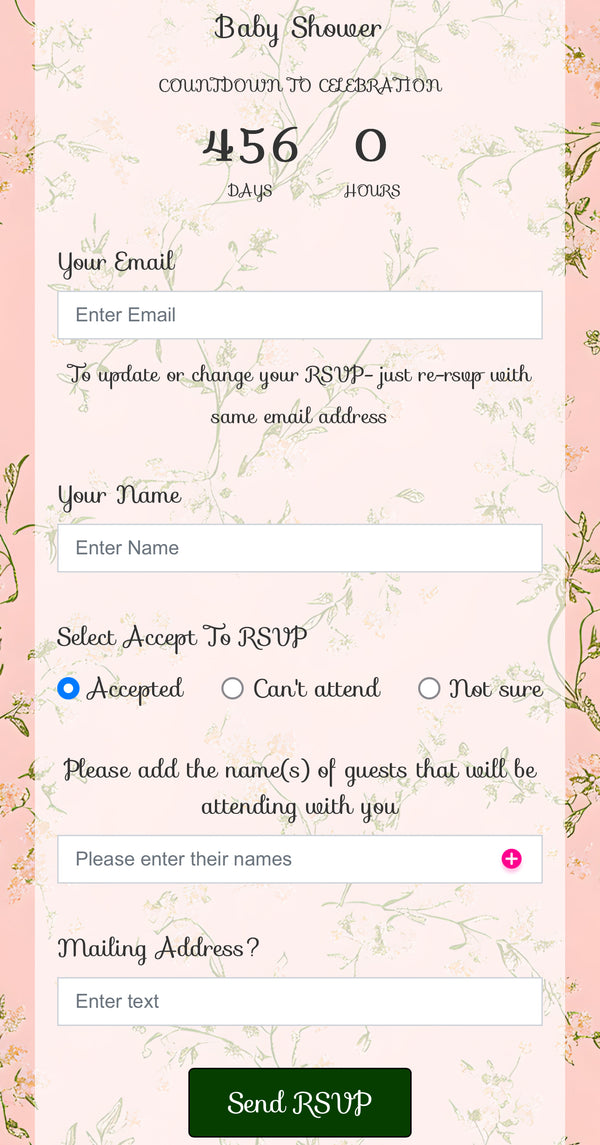Tap the guest names input field
Screen dimensions: 600x1145
pyautogui.click(x=270, y=859)
